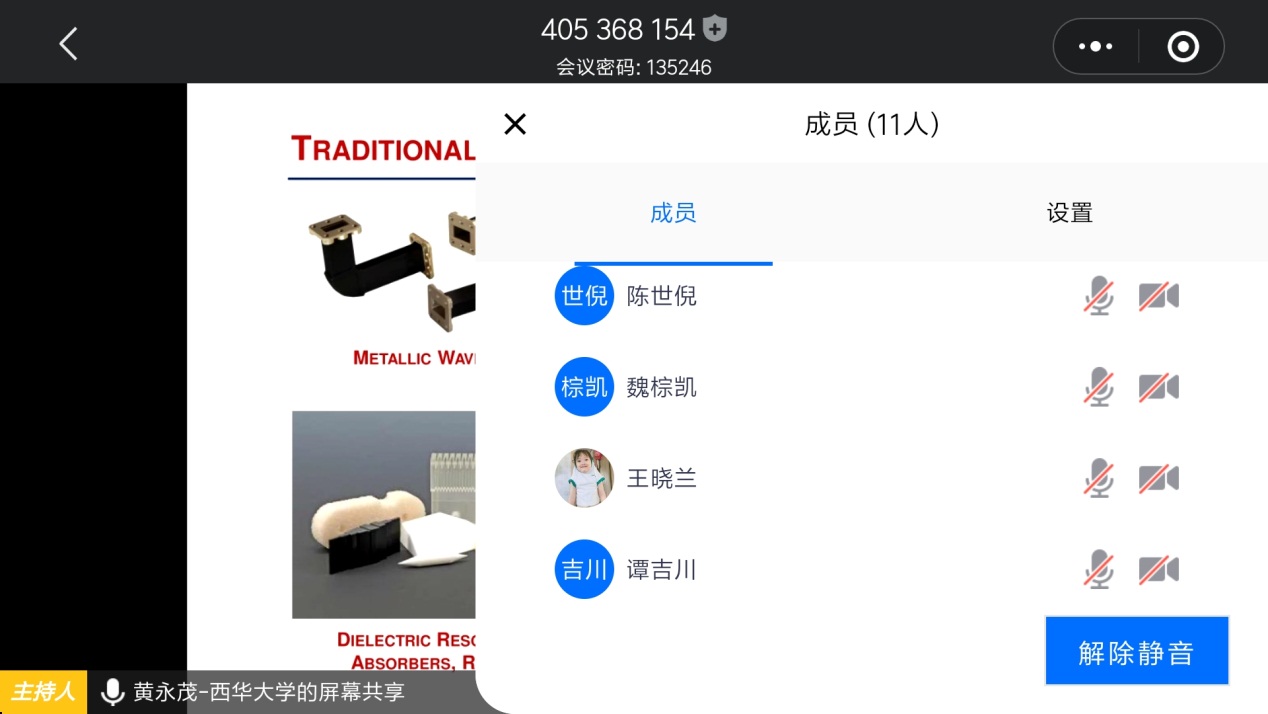Tap the camera icon for 魏棕凯
Screen dimensions: 1268x714
pos(1158,387)
